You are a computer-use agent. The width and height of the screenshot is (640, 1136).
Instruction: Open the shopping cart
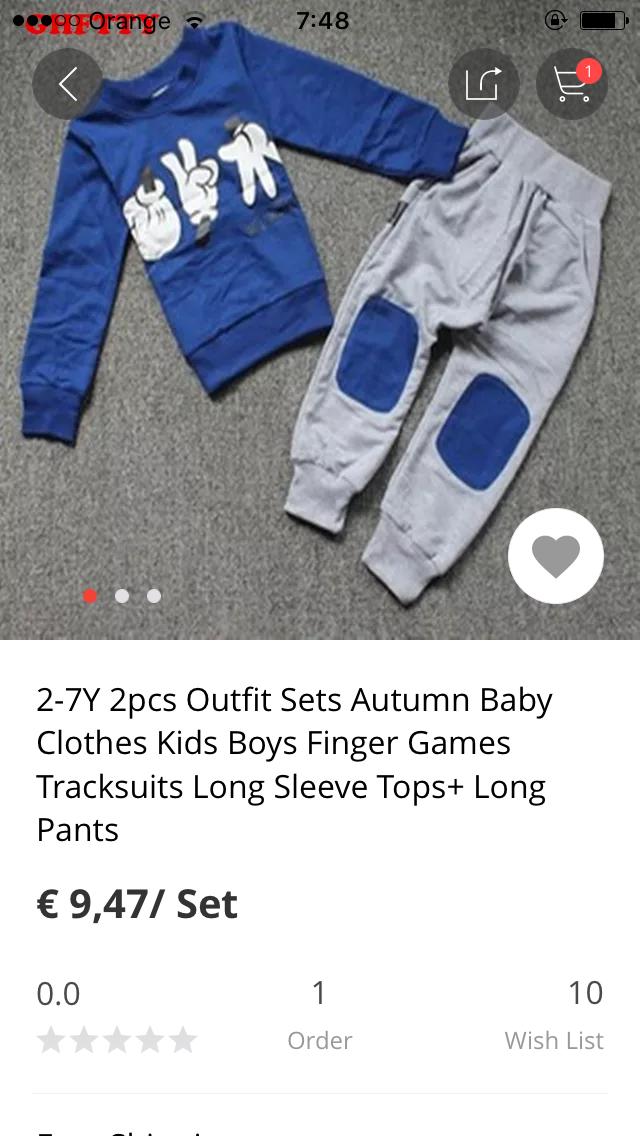click(572, 84)
